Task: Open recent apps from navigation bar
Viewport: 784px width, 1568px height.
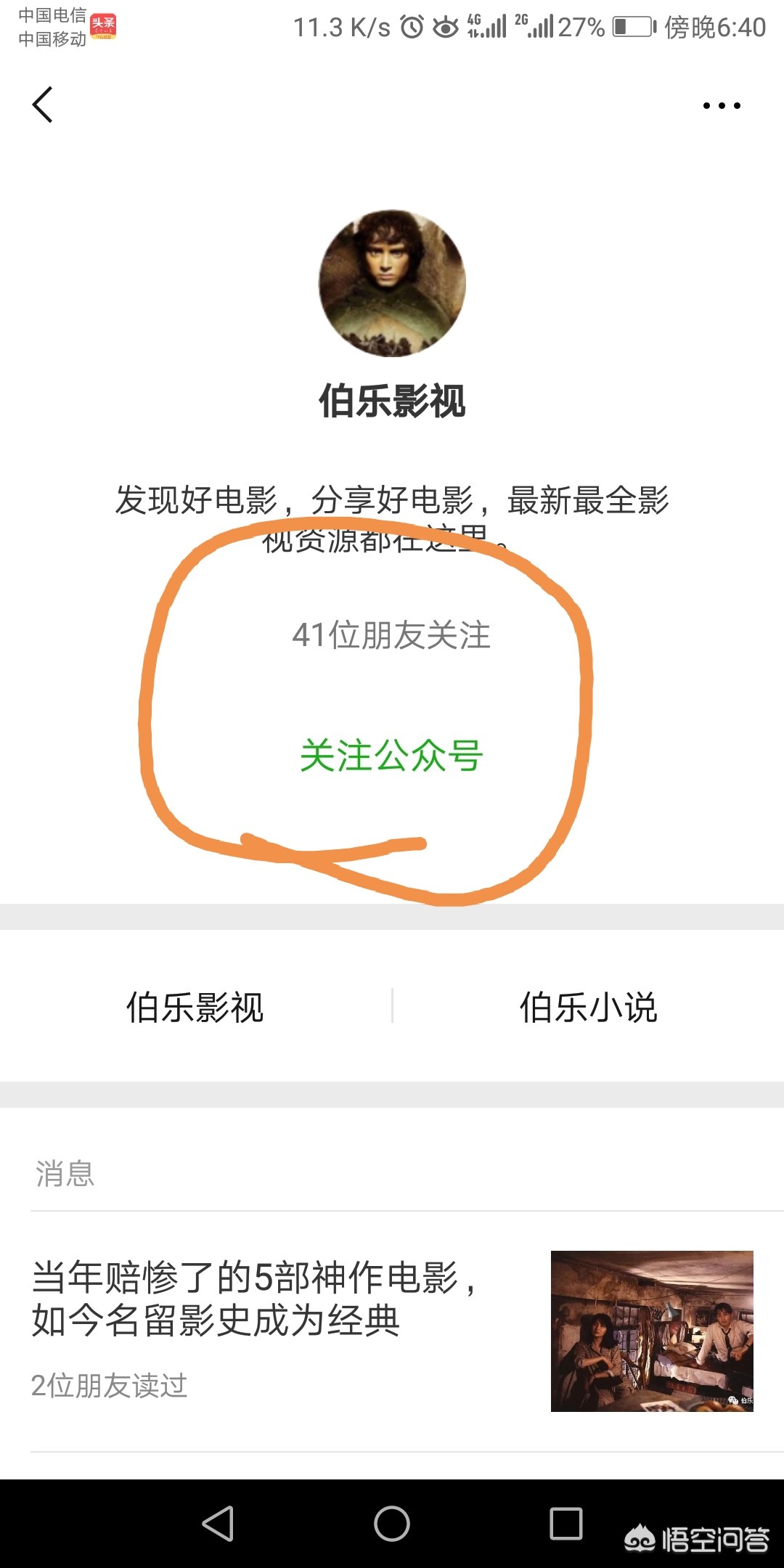Action: click(x=566, y=1523)
